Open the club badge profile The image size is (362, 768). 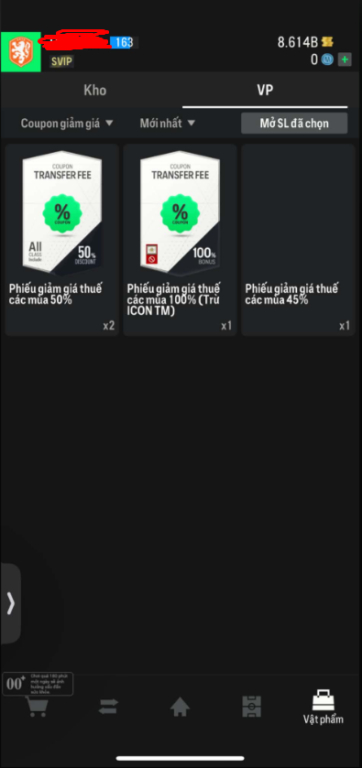(21, 52)
